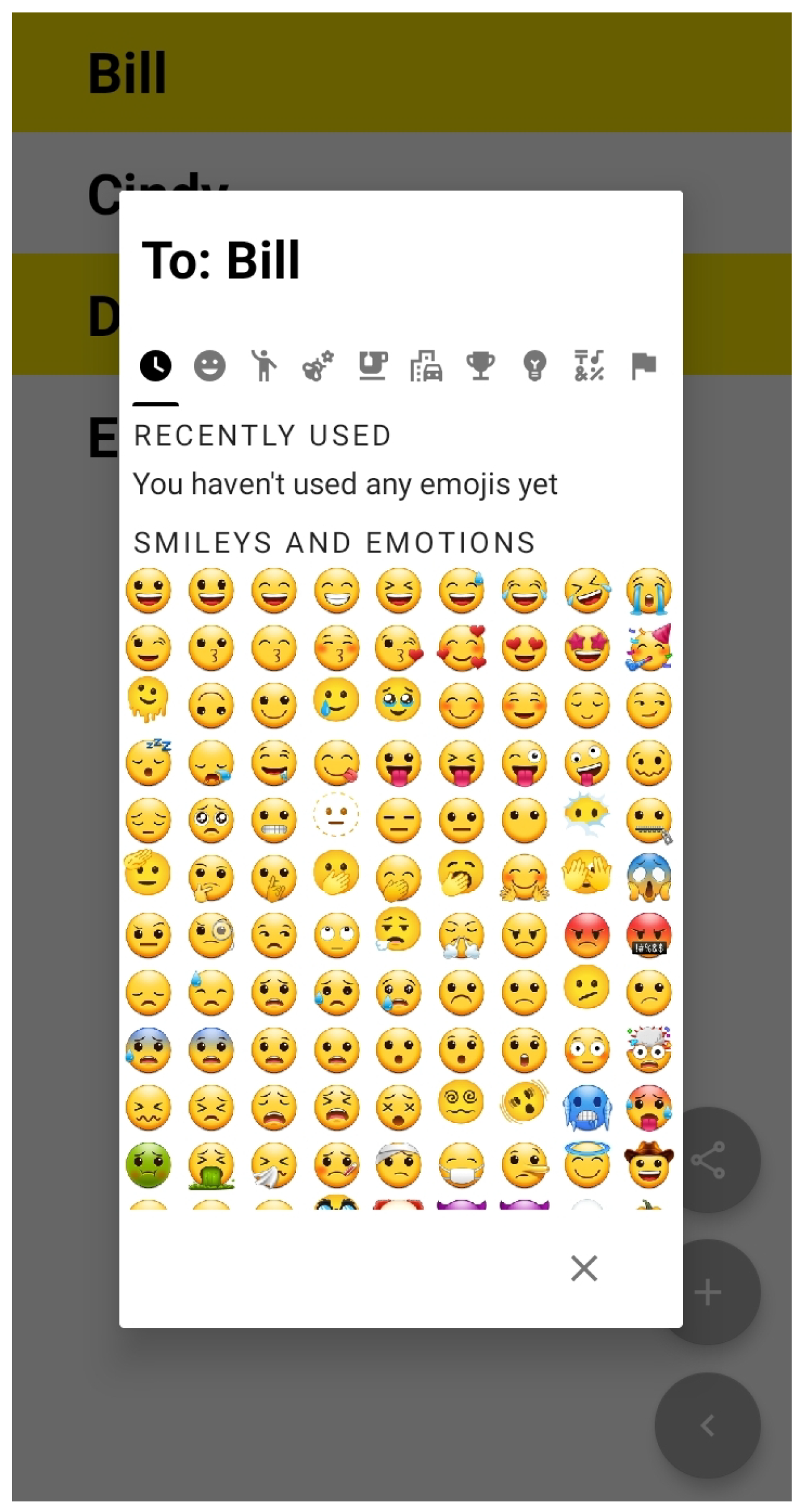Choose the cowboy hat face emoji
The image size is (801, 1512).
click(649, 1165)
